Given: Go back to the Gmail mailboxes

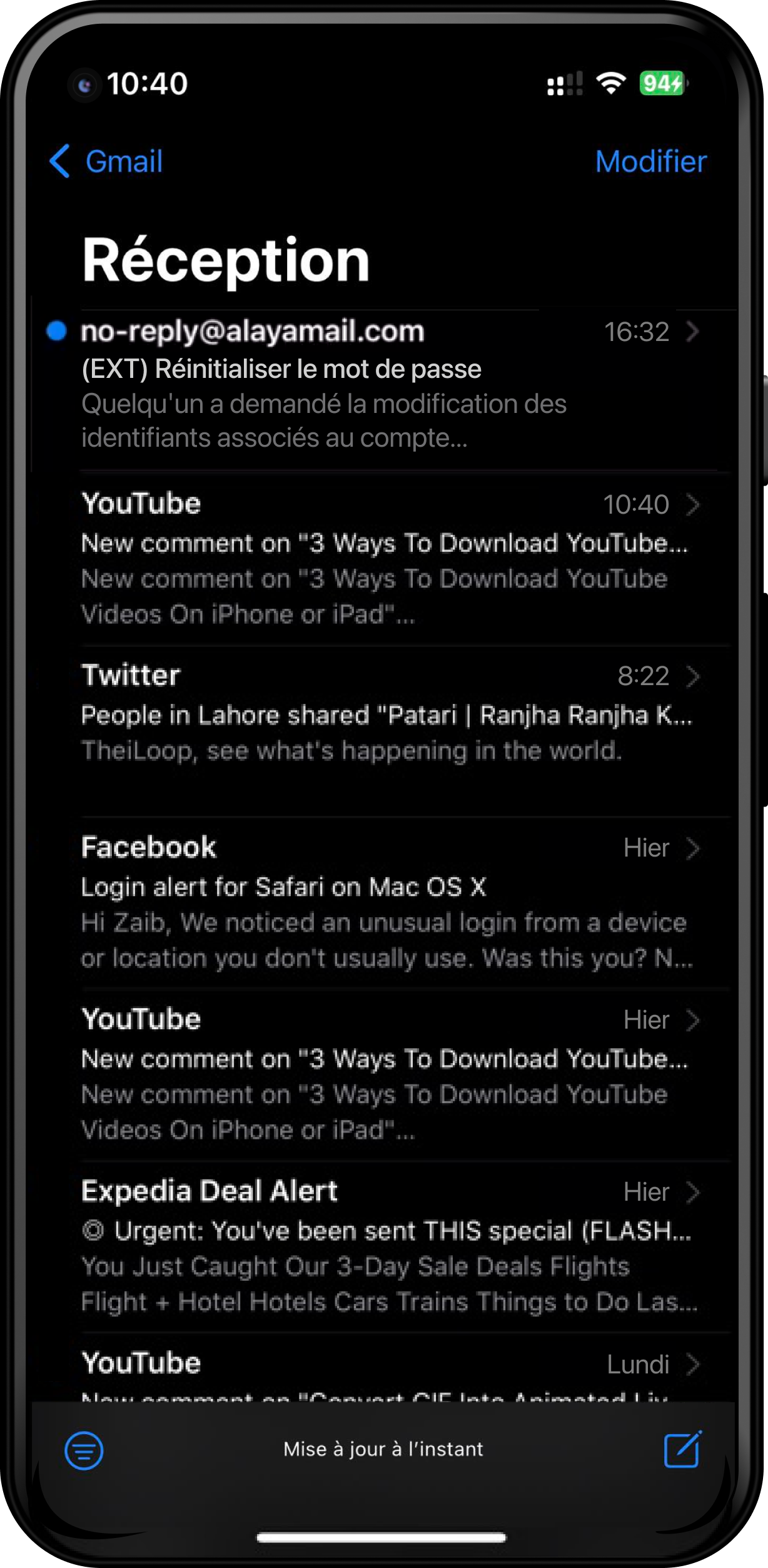Looking at the screenshot, I should [x=106, y=161].
